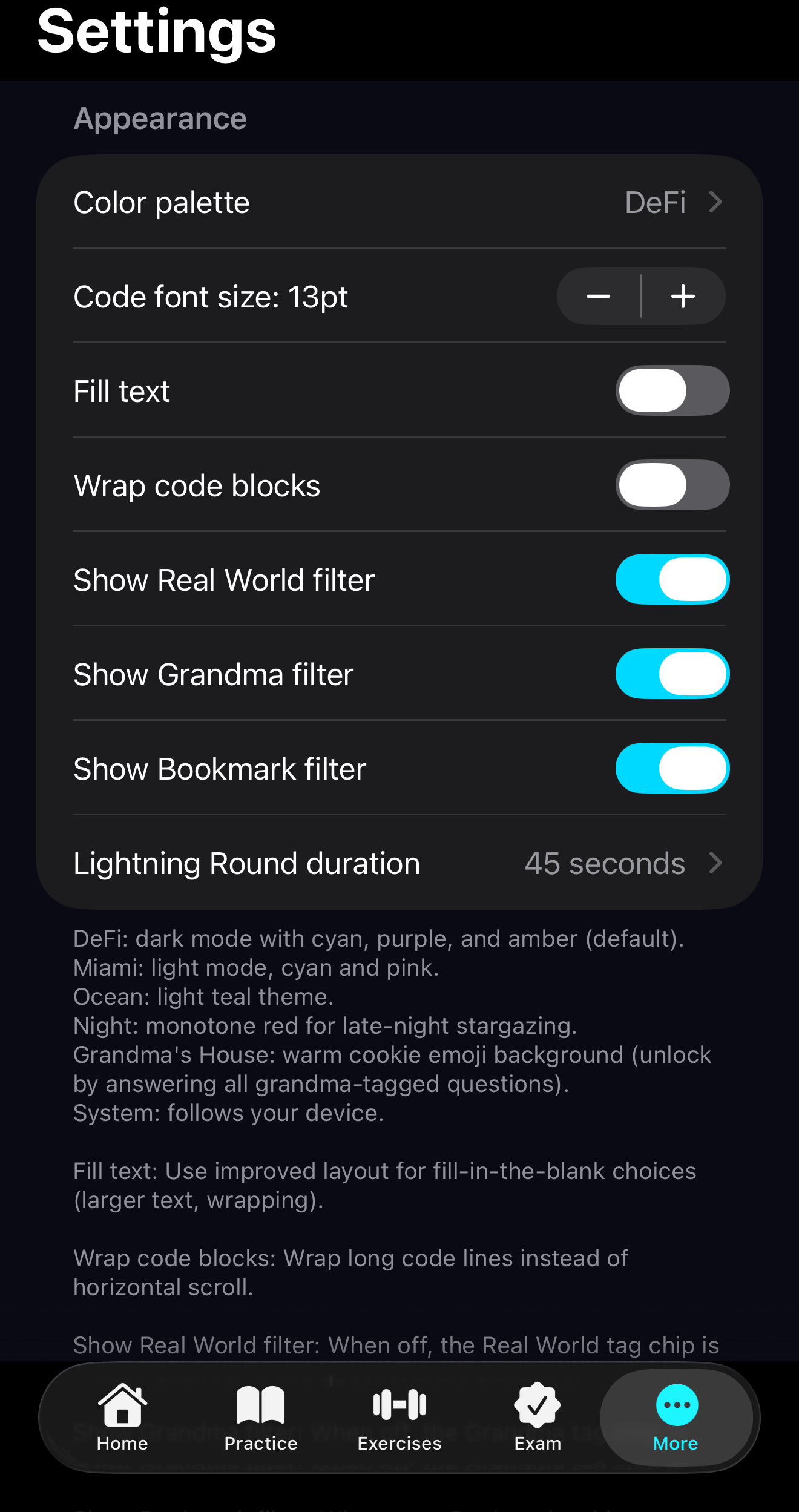799x1512 pixels.
Task: Enable the Fill text switch
Action: tap(672, 390)
